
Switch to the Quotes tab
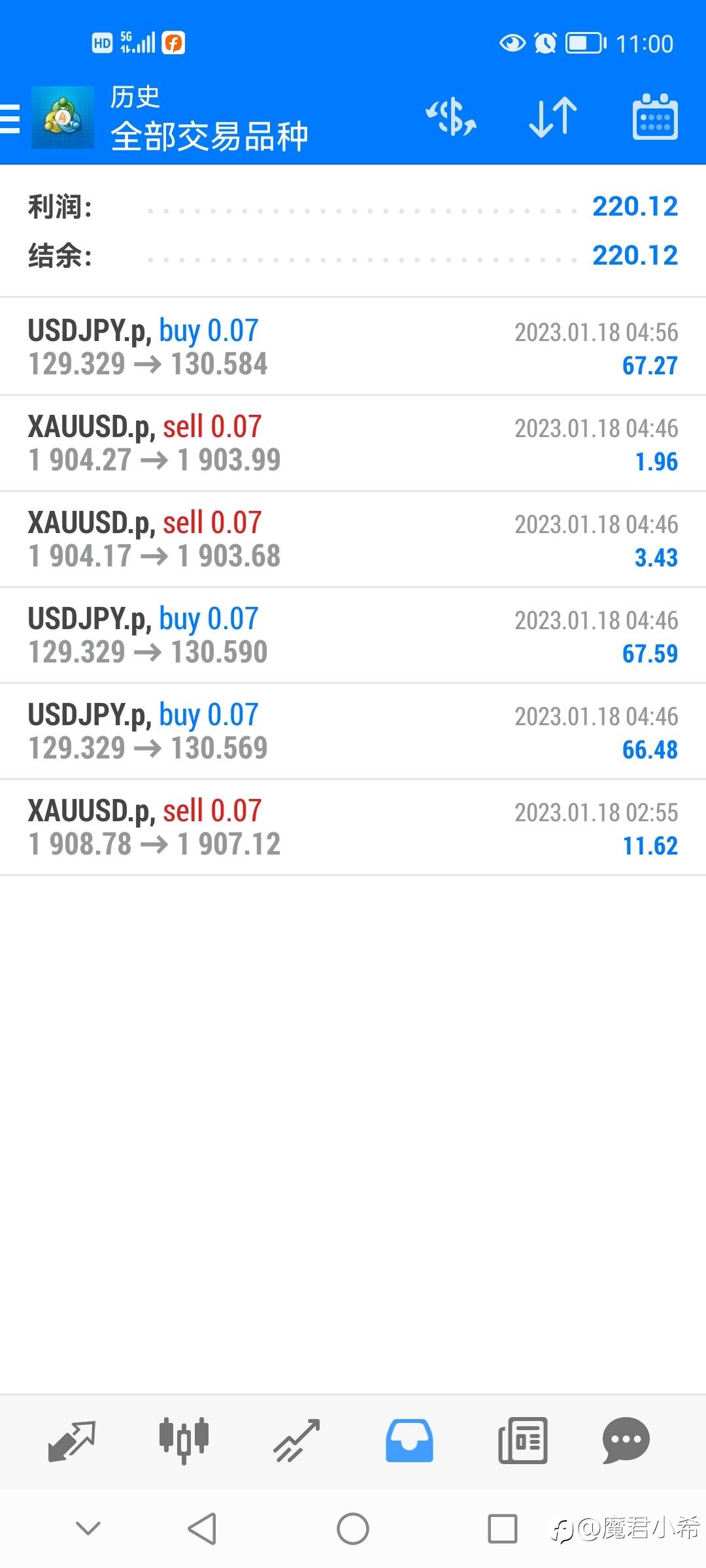pyautogui.click(x=72, y=1440)
